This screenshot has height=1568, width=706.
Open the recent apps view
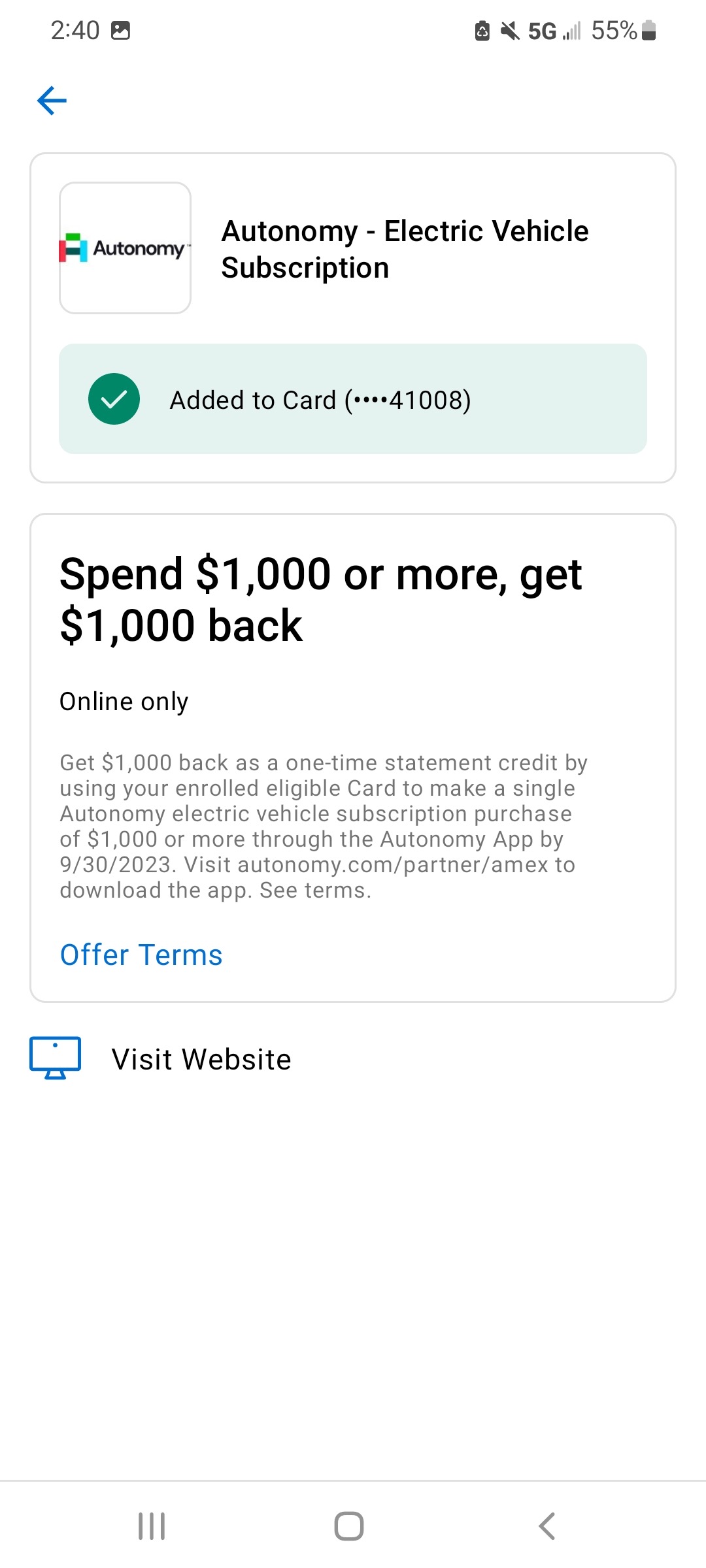(x=152, y=1526)
